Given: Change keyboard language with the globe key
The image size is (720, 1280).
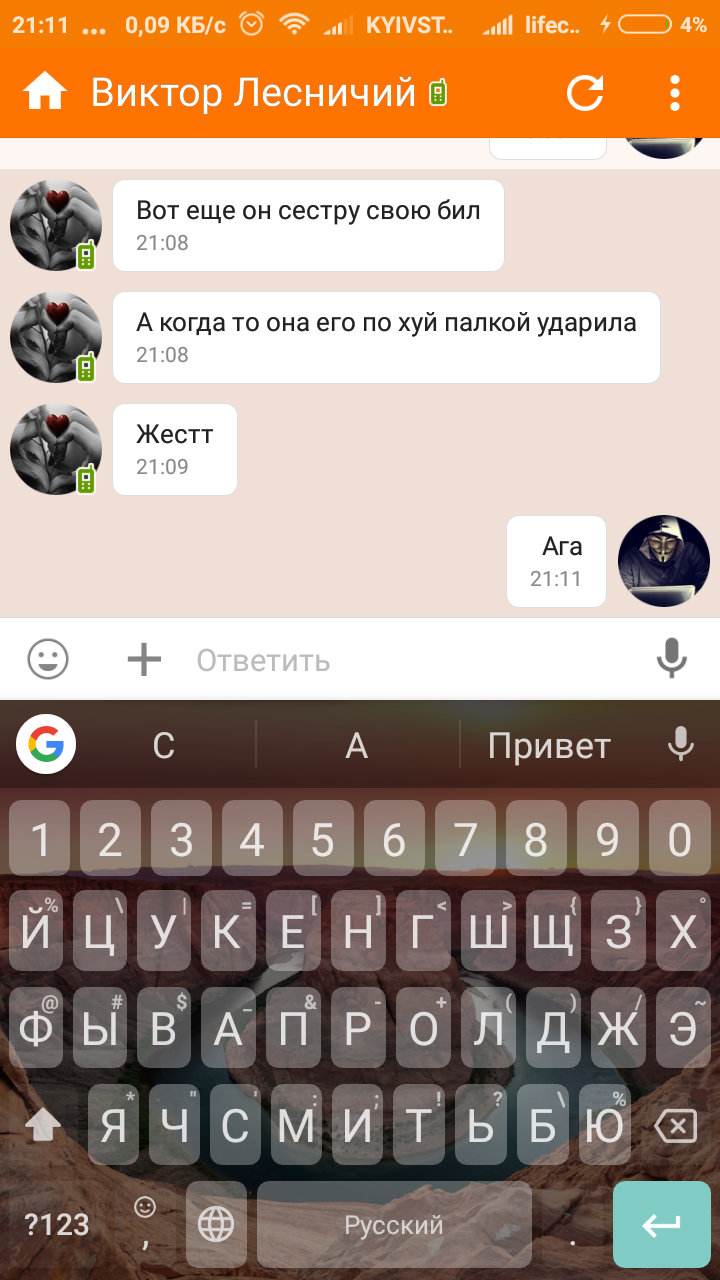Looking at the screenshot, I should point(216,1224).
